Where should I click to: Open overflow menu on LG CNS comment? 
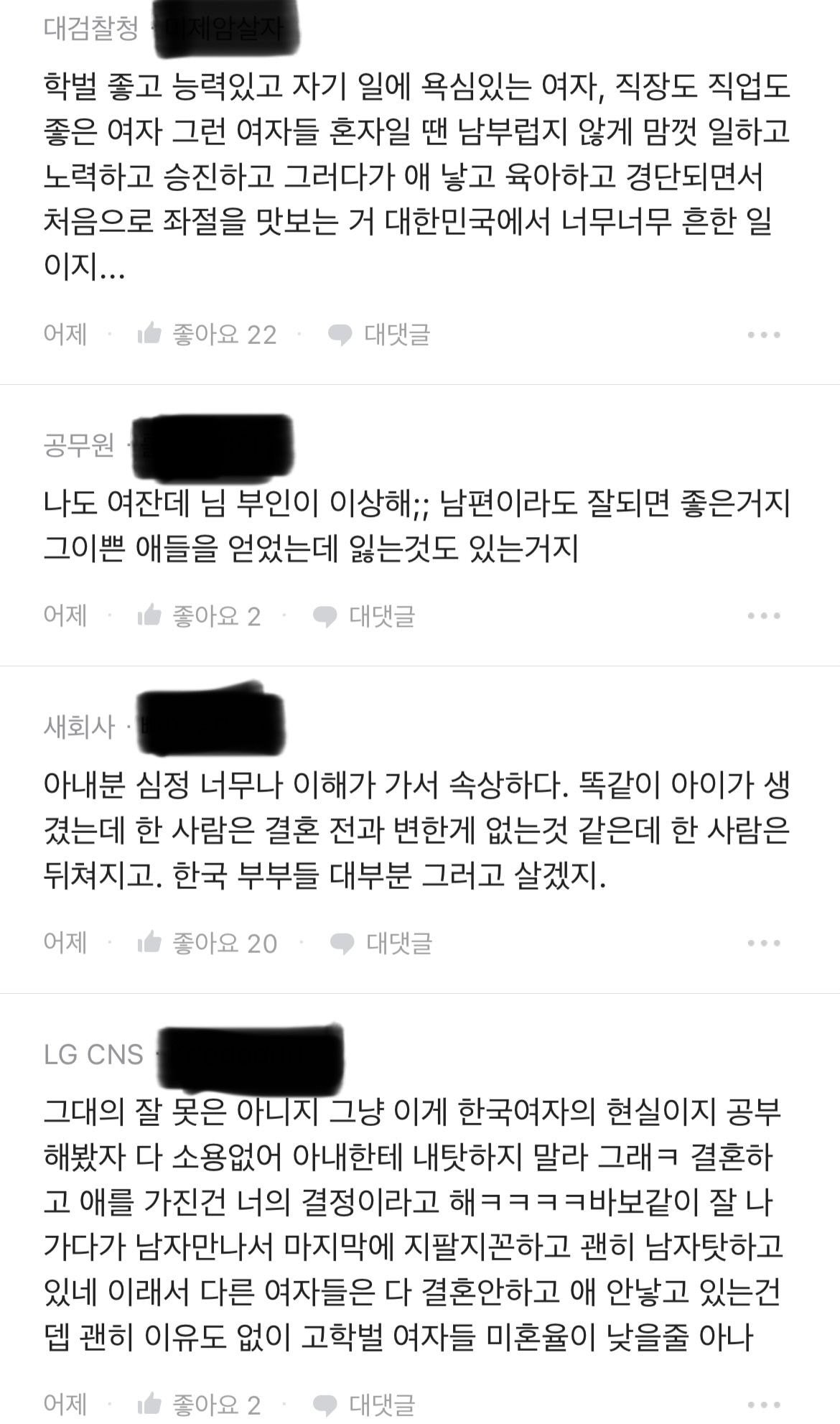tap(763, 1405)
